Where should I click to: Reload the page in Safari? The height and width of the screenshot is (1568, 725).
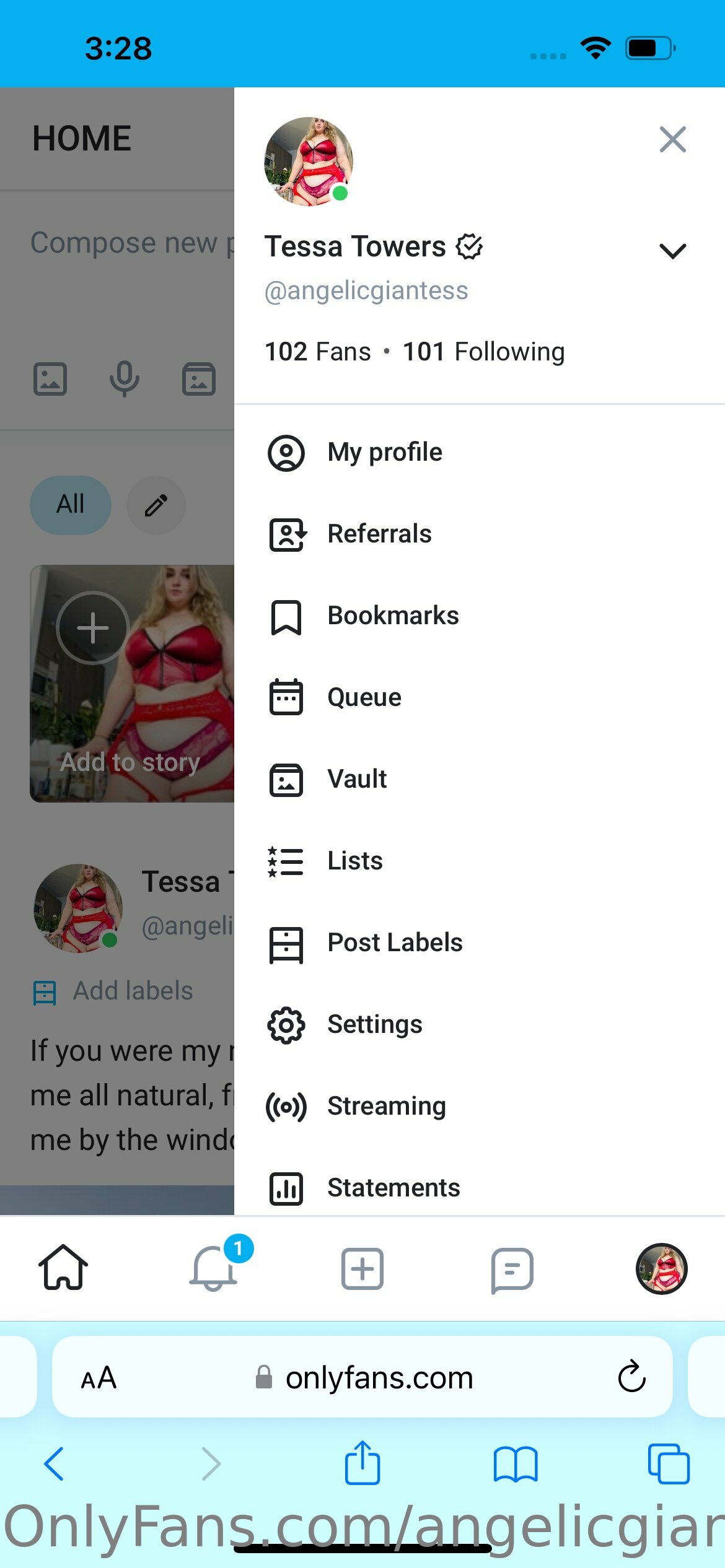631,1377
